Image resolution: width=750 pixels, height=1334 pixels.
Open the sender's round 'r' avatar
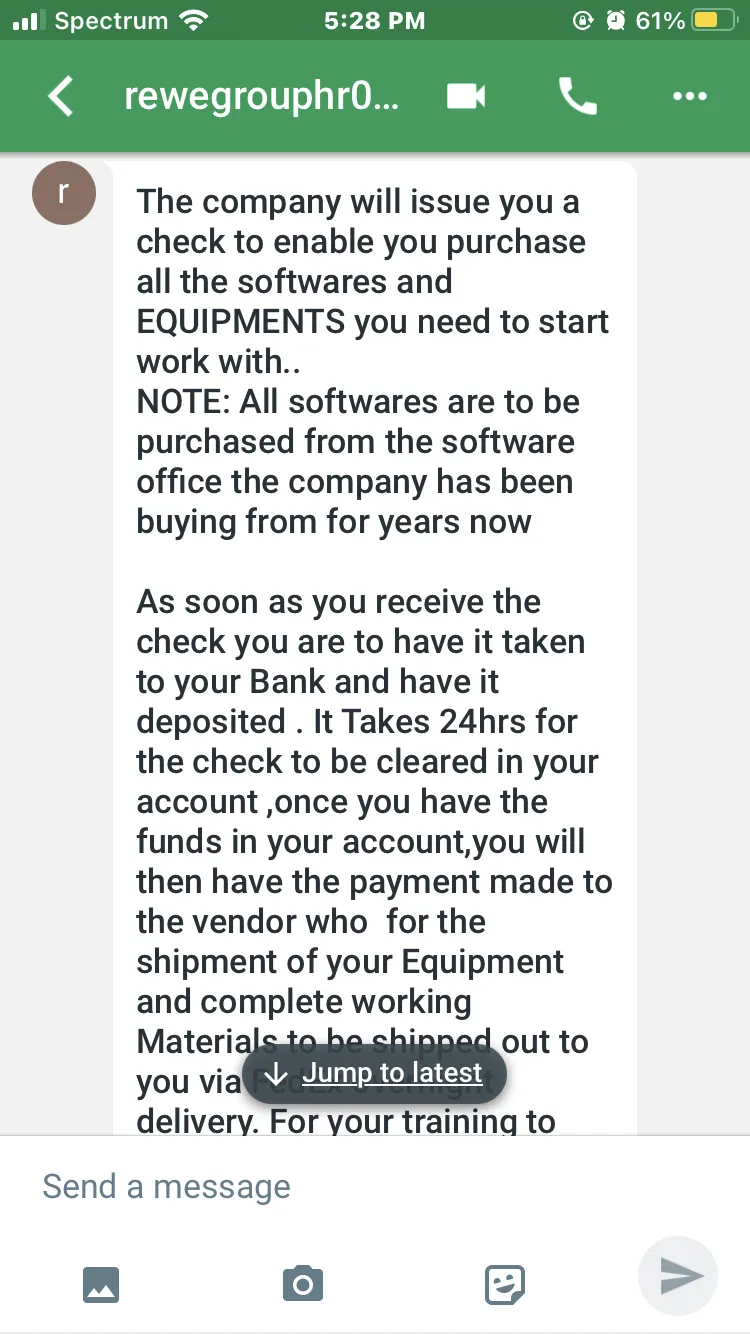pos(64,193)
